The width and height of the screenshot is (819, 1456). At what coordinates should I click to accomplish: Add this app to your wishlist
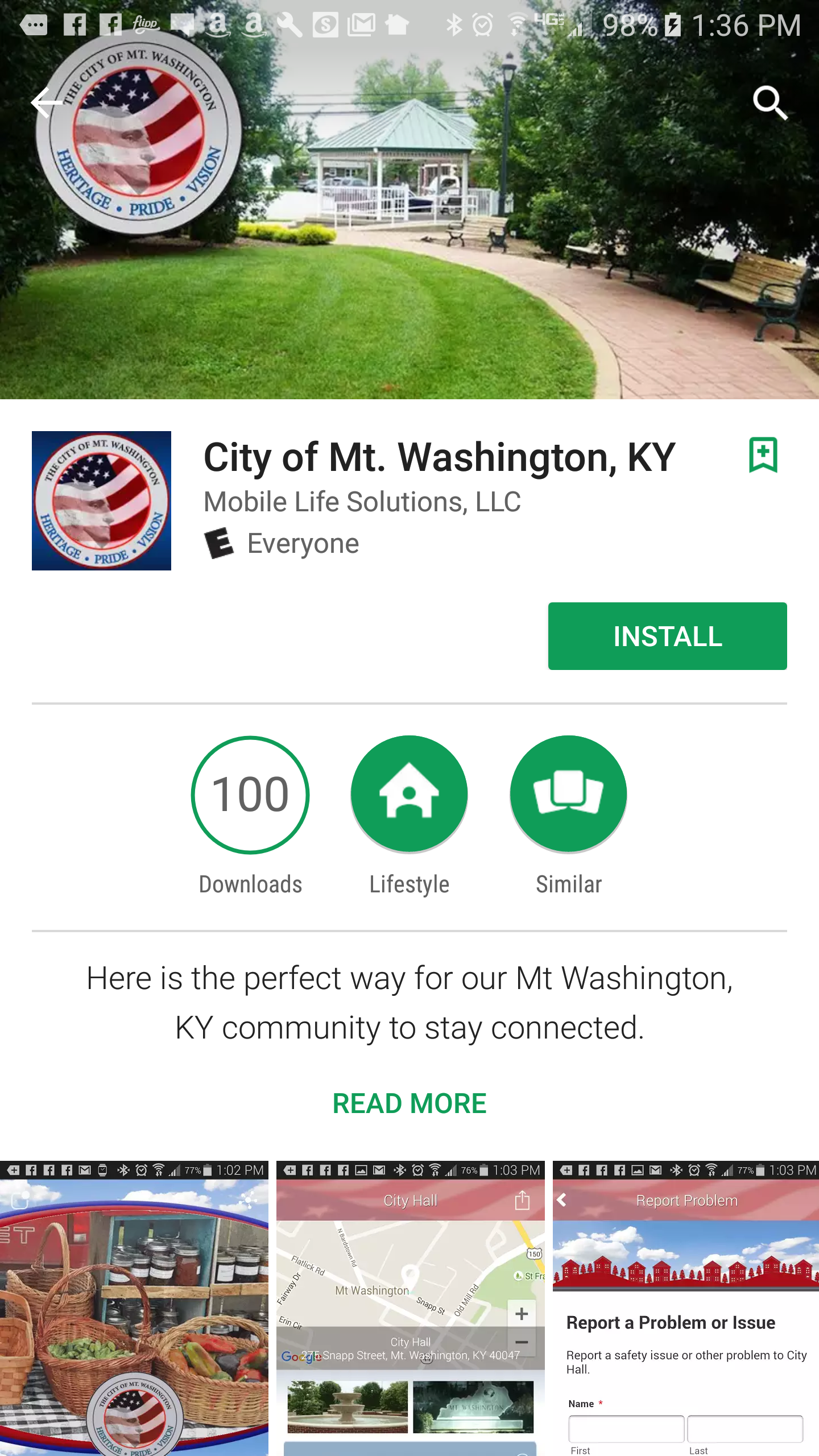click(763, 455)
